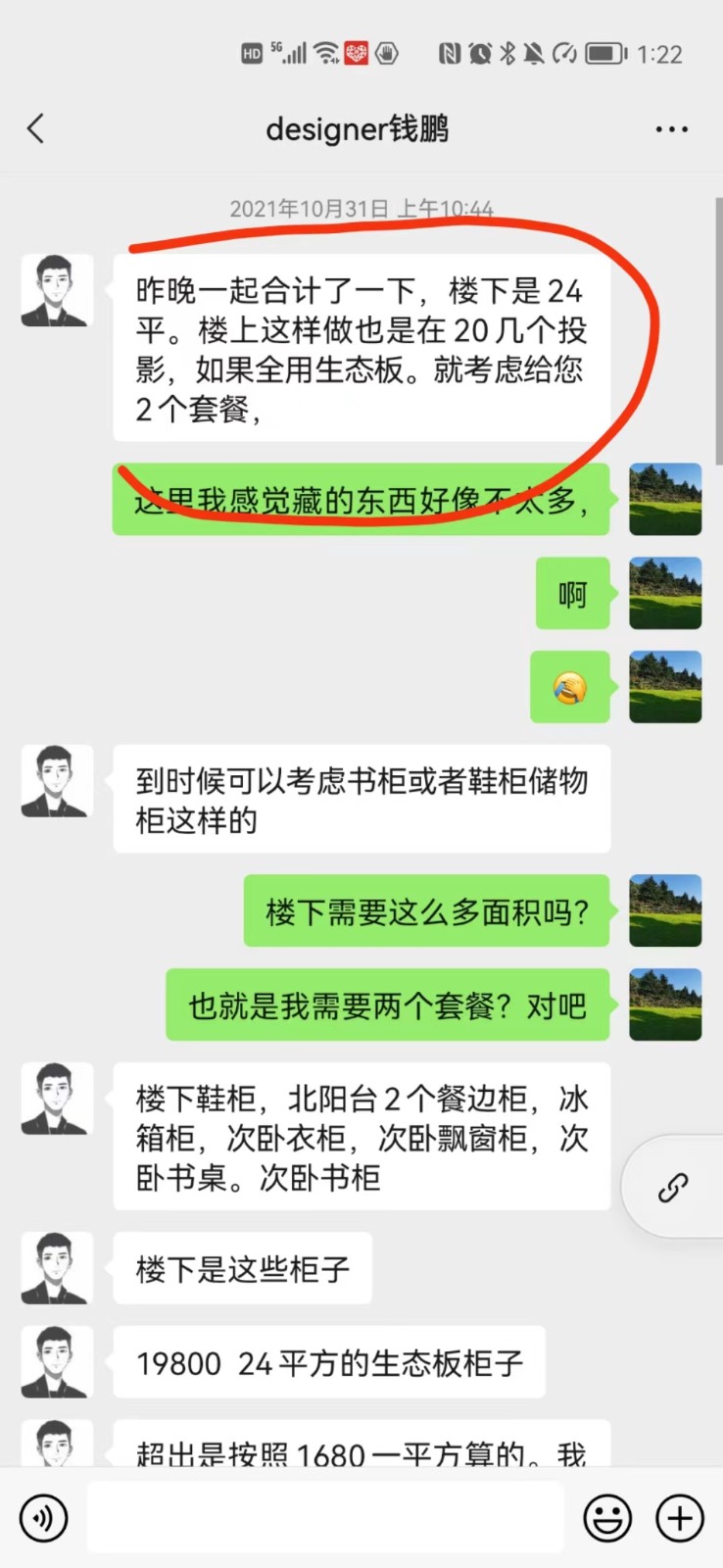The image size is (723, 1568).
Task: Tap the floating link button
Action: [673, 1188]
